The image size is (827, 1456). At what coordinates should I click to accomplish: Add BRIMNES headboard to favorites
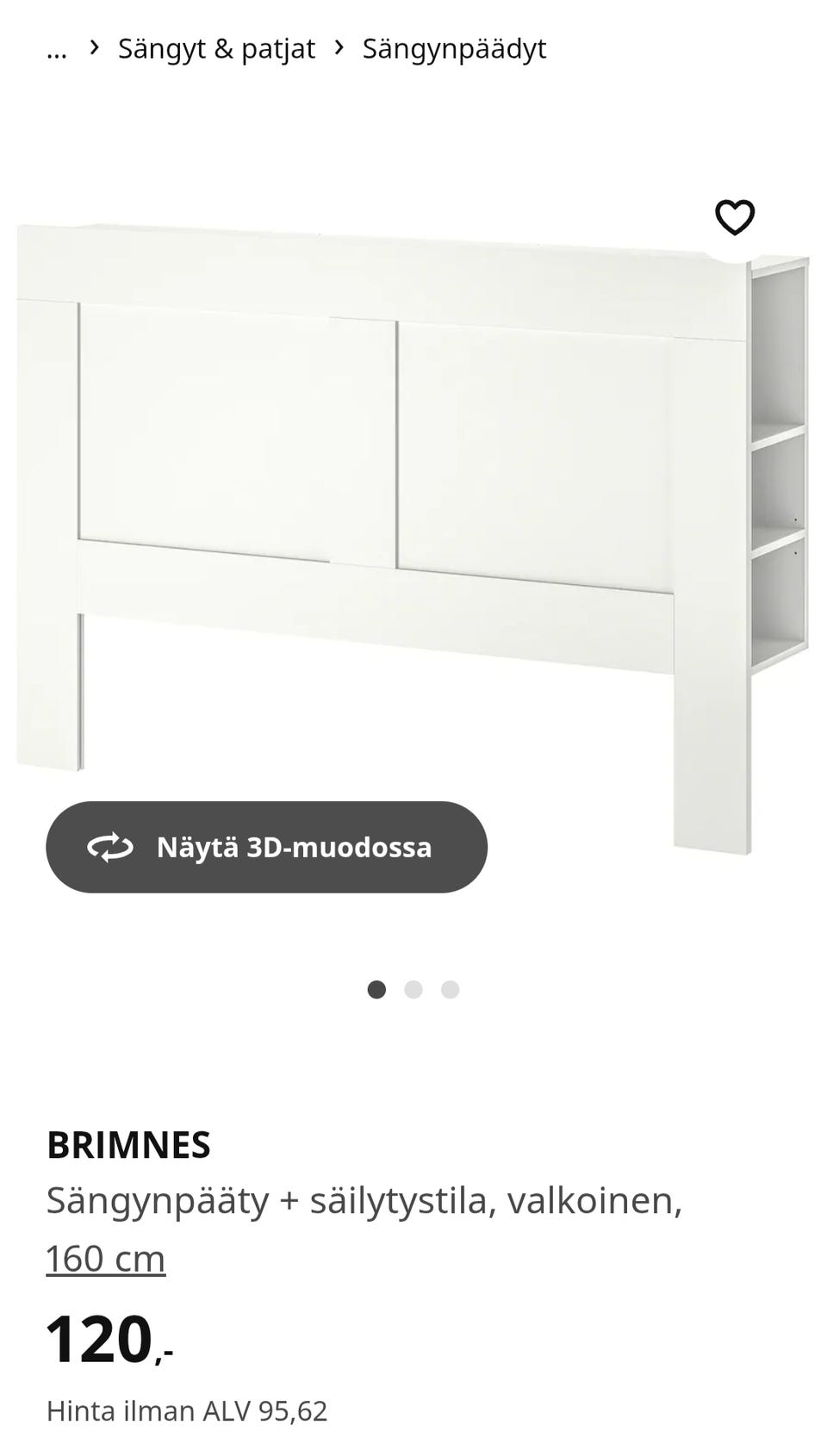point(735,217)
